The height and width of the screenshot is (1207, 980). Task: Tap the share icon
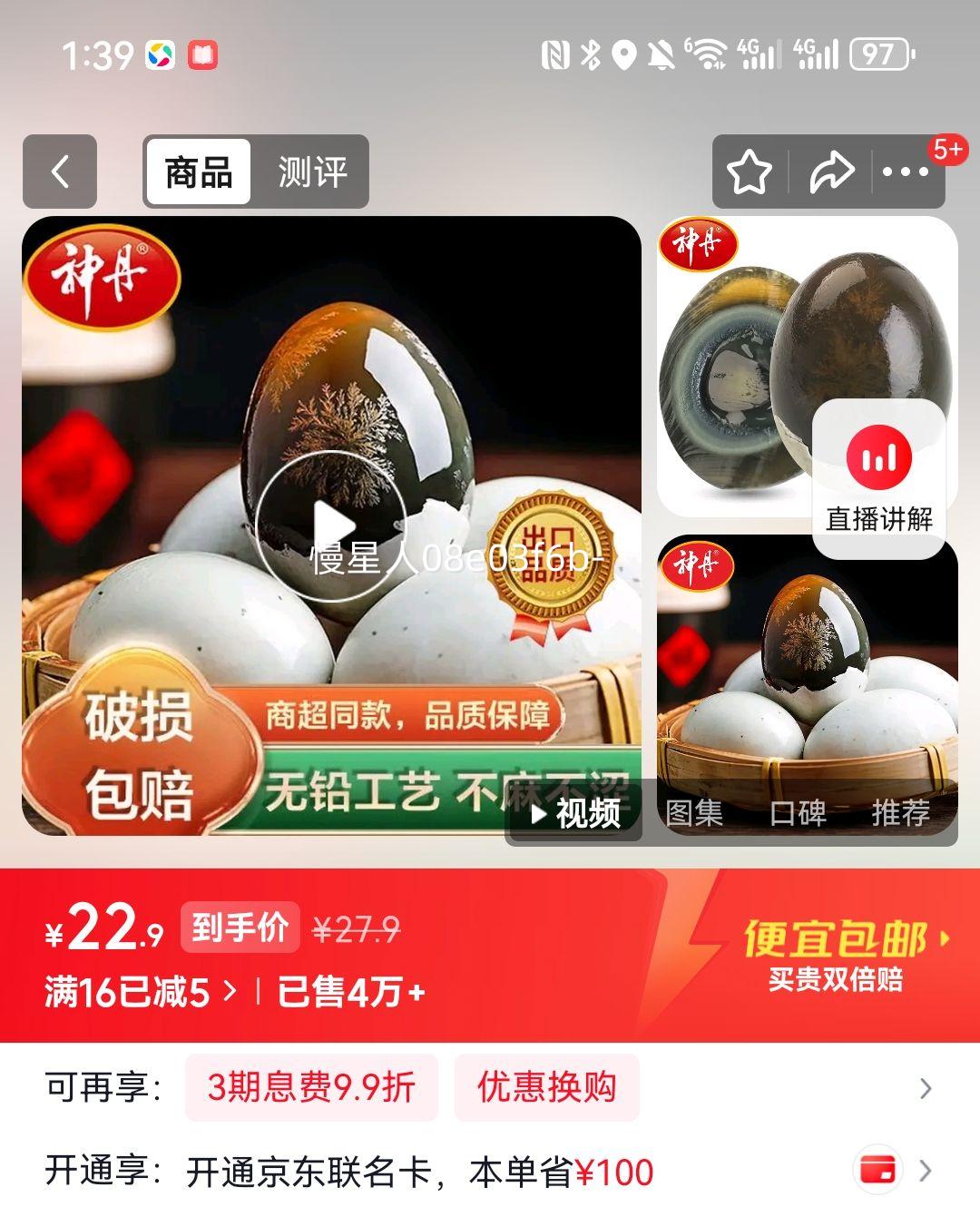click(x=832, y=172)
